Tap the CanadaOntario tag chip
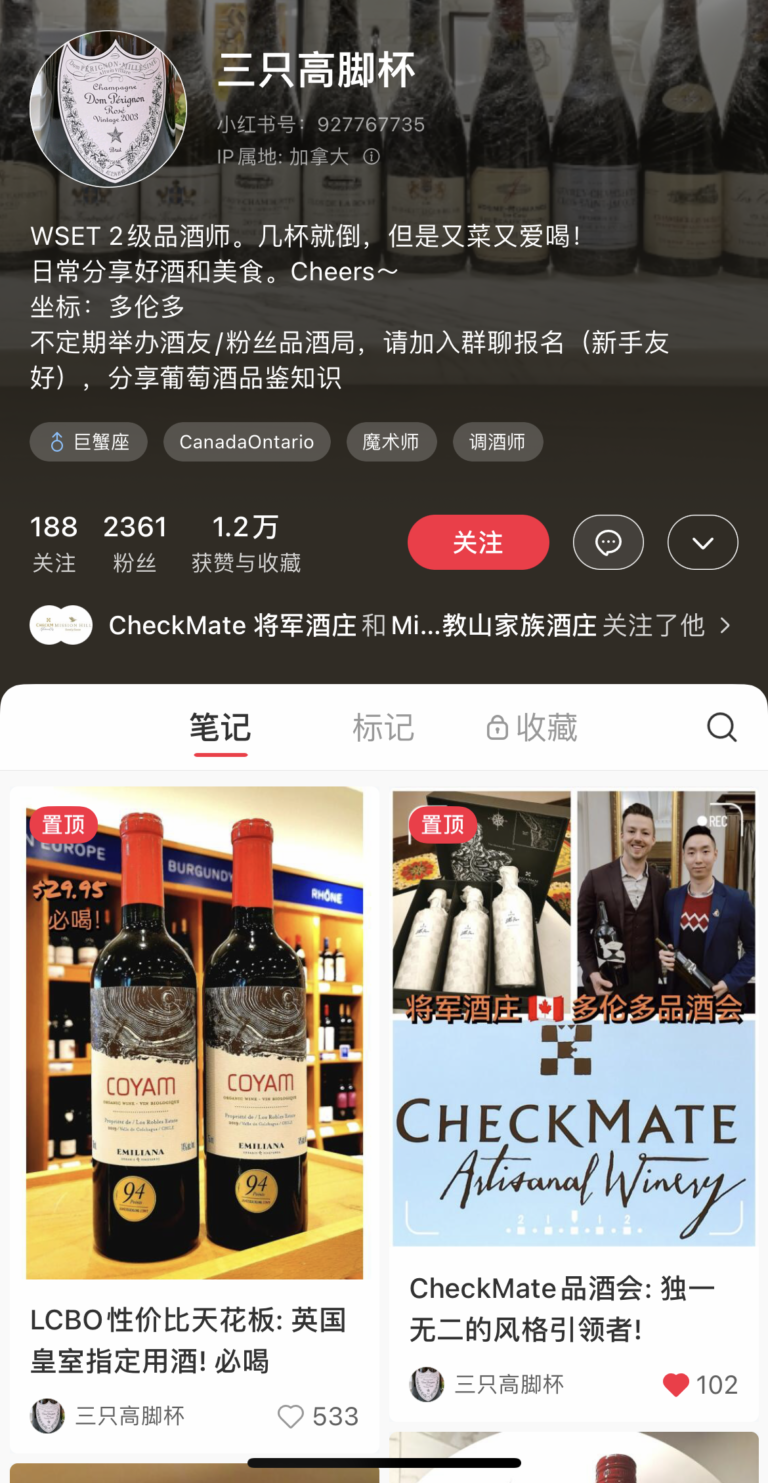This screenshot has width=768, height=1483. point(247,442)
